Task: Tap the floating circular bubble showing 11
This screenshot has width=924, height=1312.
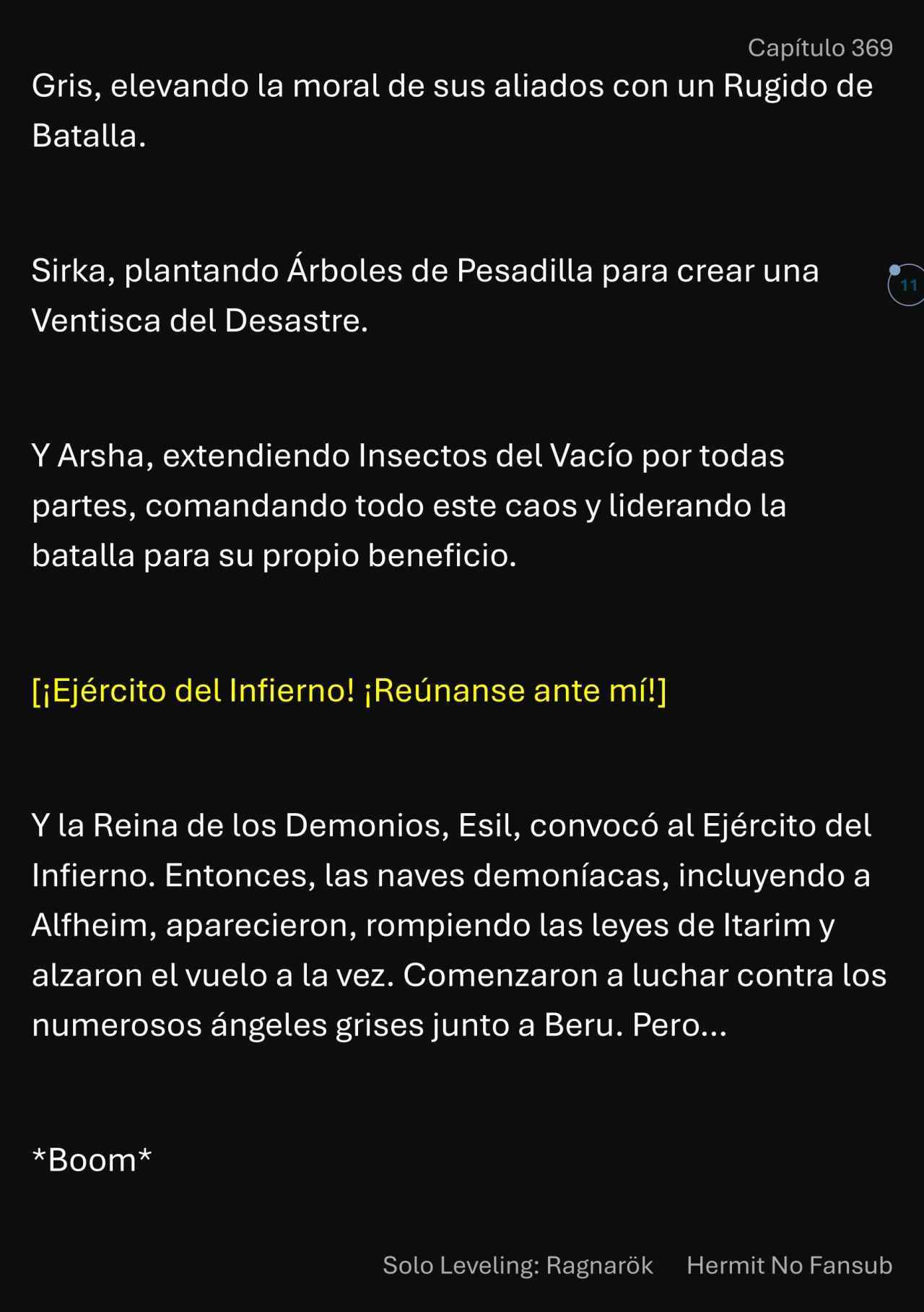Action: coord(907,285)
